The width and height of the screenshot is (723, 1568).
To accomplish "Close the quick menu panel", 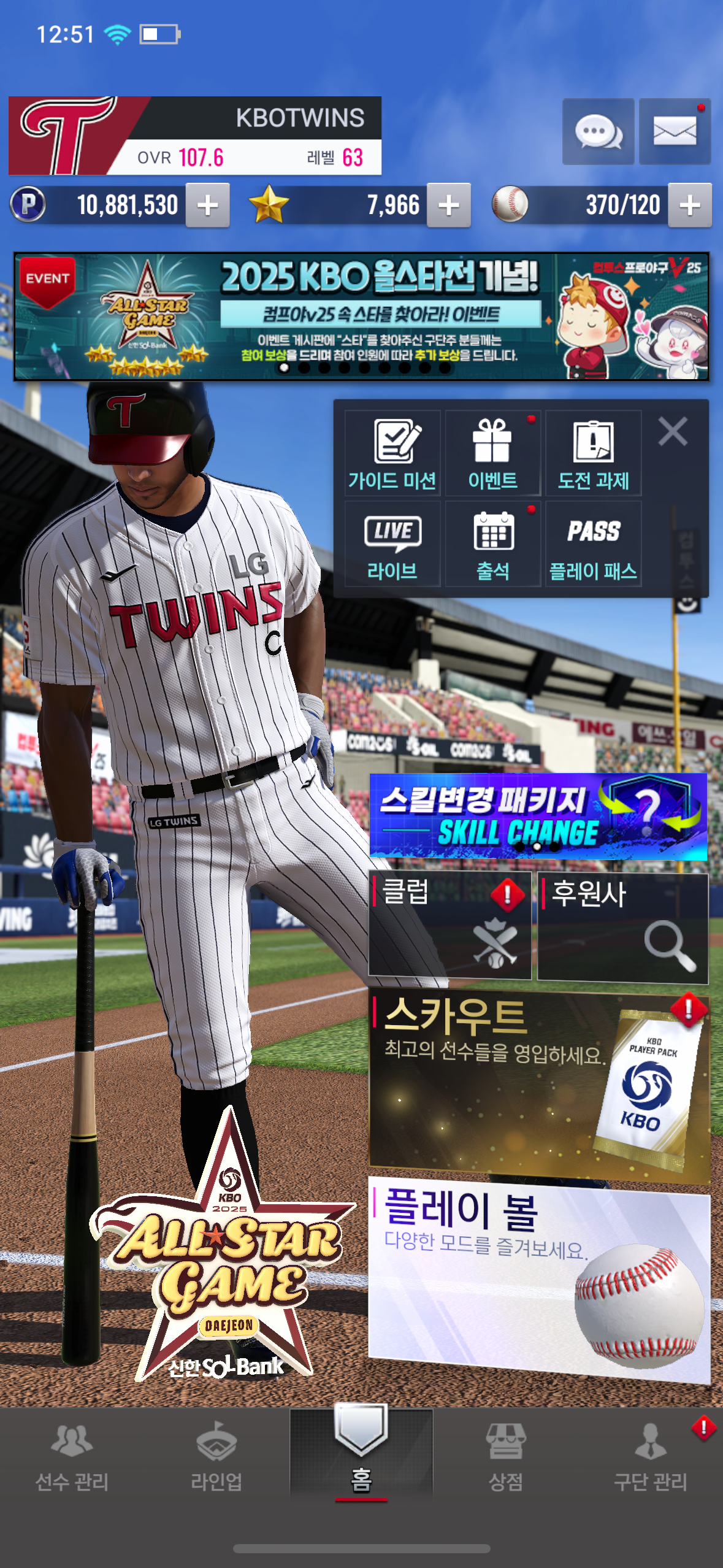I will [673, 431].
